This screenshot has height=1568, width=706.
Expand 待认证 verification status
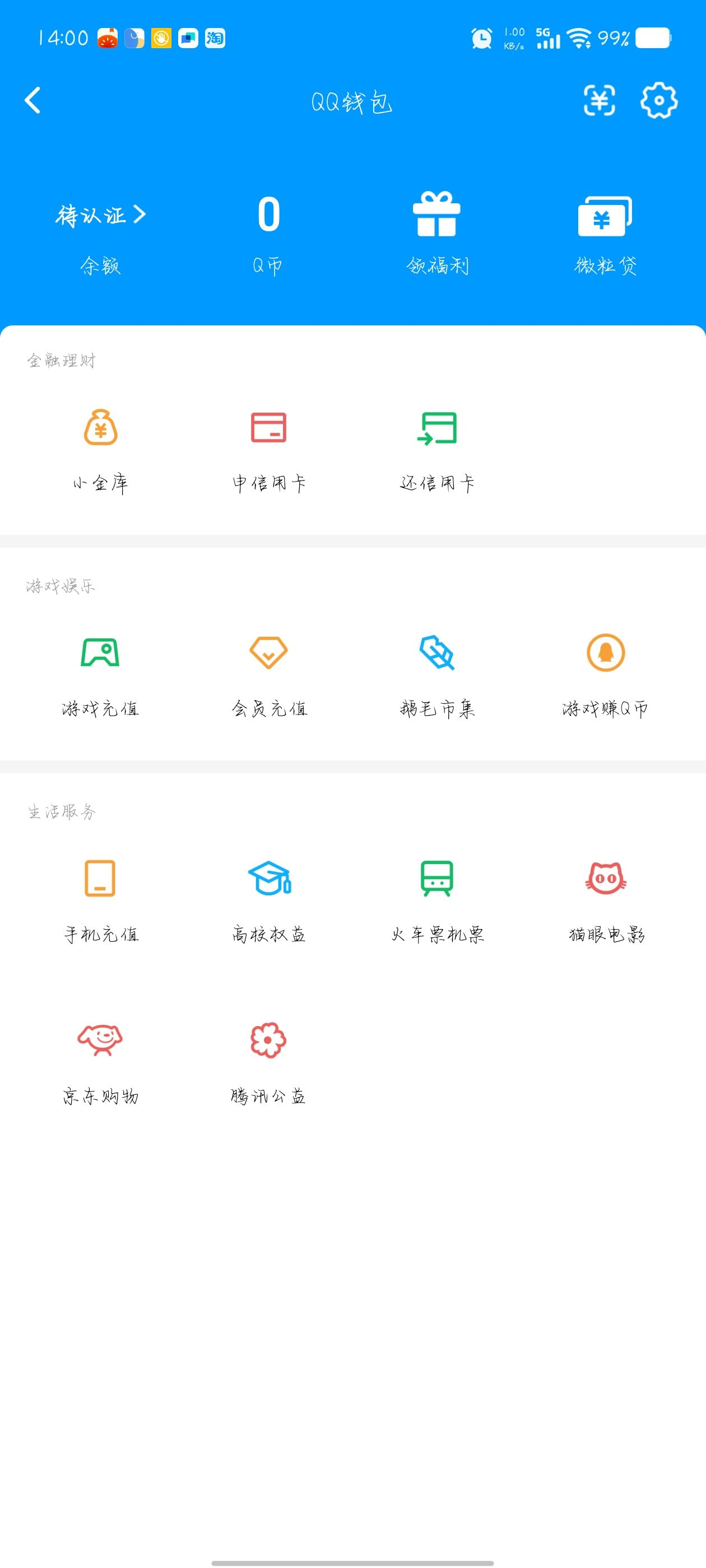[x=101, y=214]
